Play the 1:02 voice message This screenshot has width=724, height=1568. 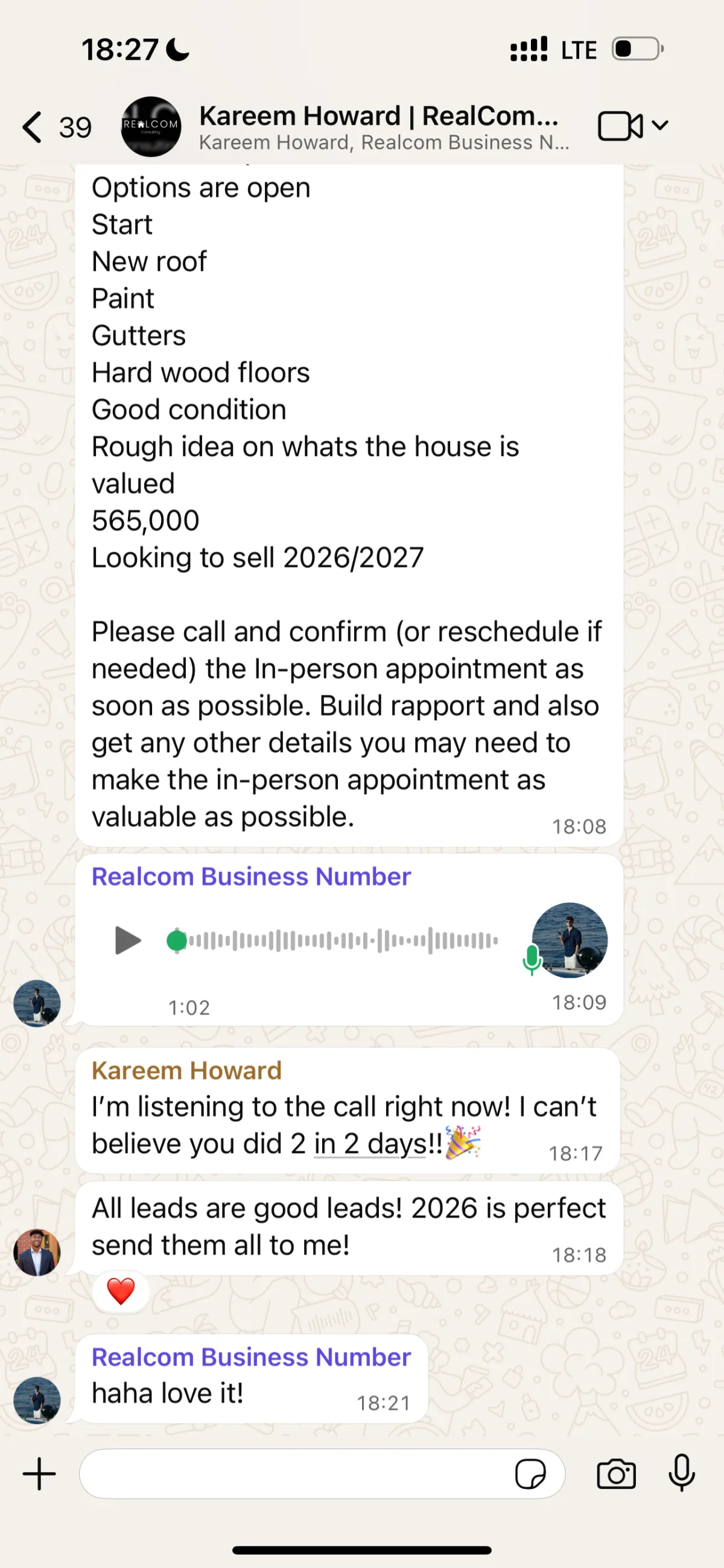pyautogui.click(x=127, y=940)
